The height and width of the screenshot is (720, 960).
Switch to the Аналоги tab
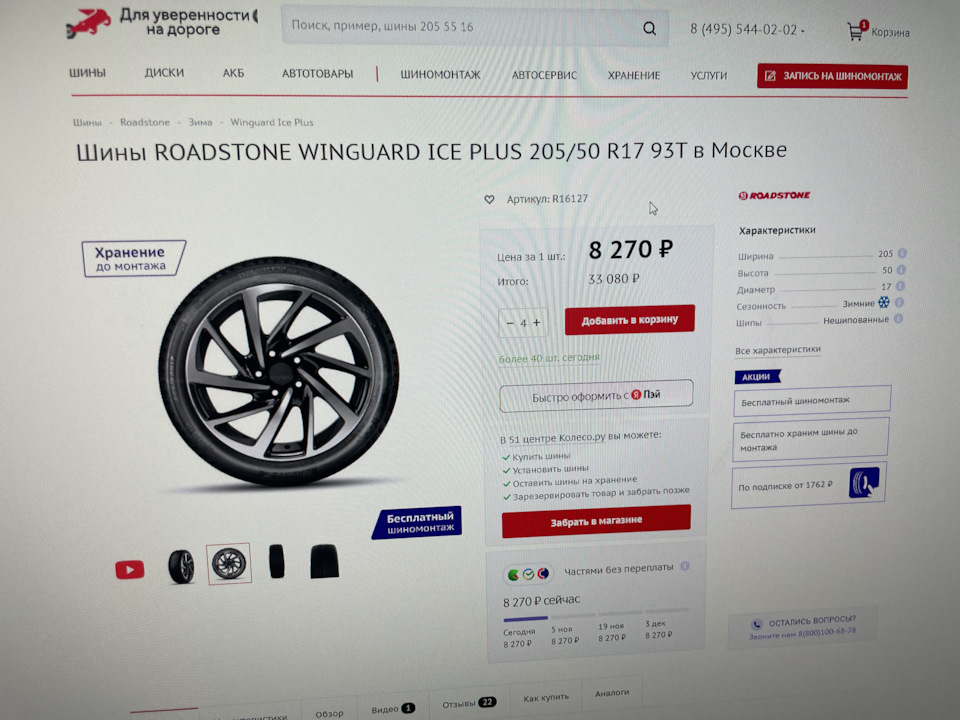point(612,692)
